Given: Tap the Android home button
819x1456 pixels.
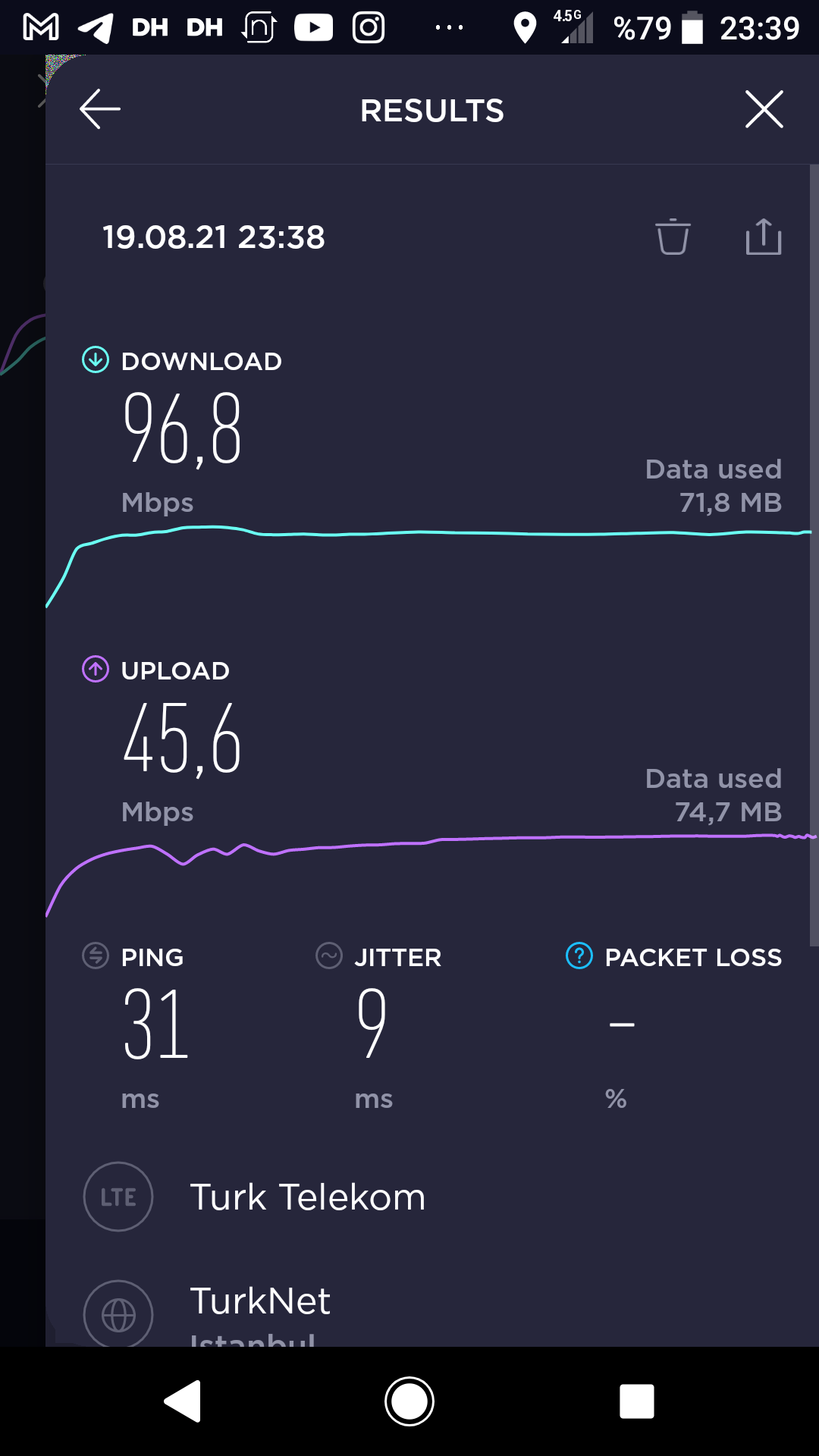Looking at the screenshot, I should pos(409,1401).
